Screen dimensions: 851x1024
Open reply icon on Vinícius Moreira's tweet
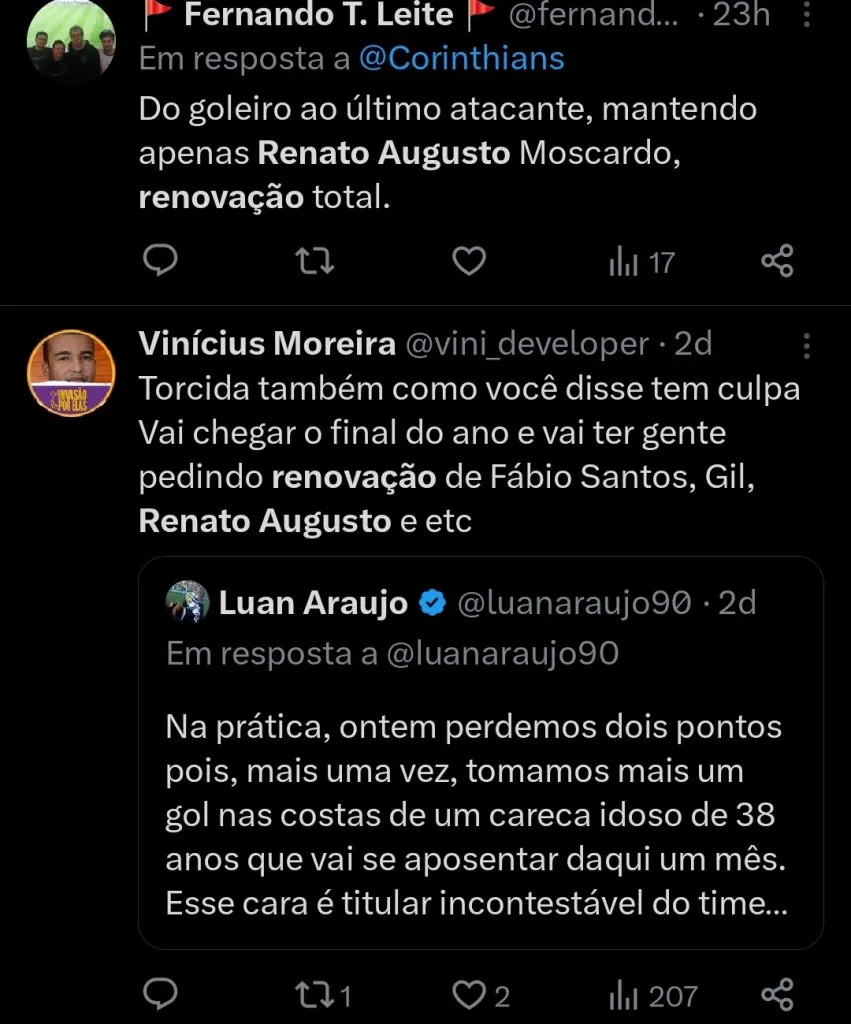160,995
